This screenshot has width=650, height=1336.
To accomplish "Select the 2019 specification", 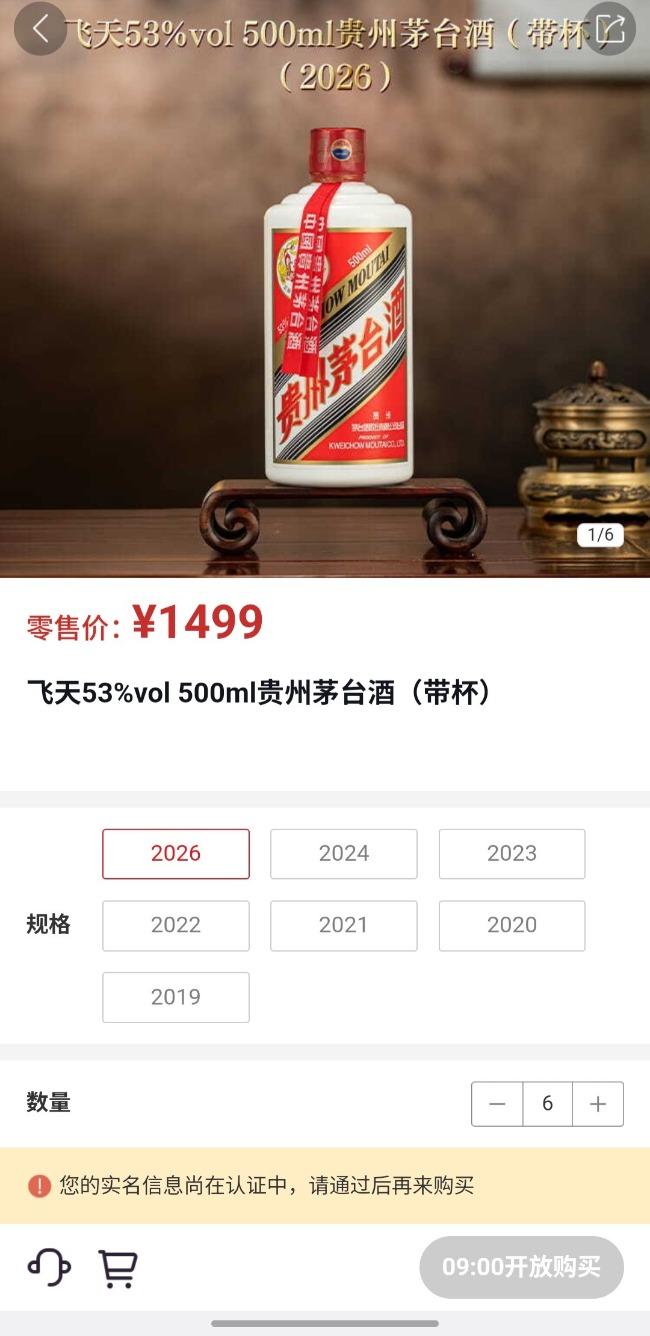I will point(176,997).
